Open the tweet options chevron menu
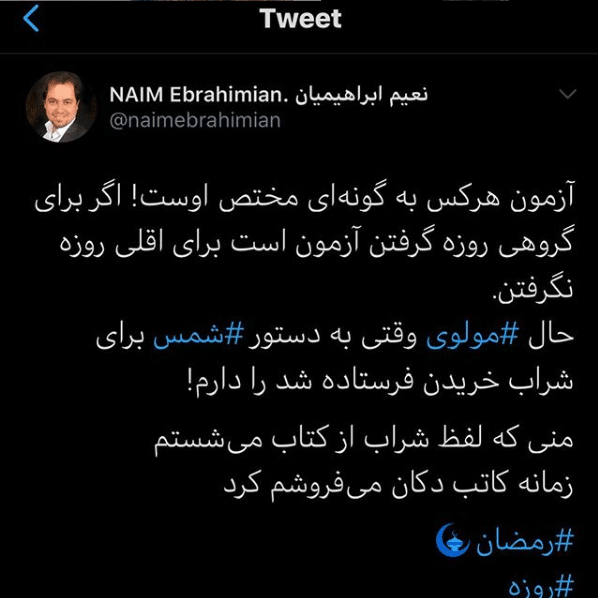Image resolution: width=598 pixels, height=598 pixels. click(x=567, y=94)
